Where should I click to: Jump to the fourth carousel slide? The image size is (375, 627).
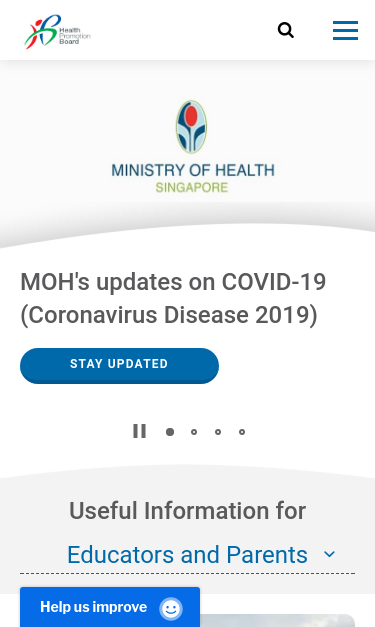coord(242,432)
